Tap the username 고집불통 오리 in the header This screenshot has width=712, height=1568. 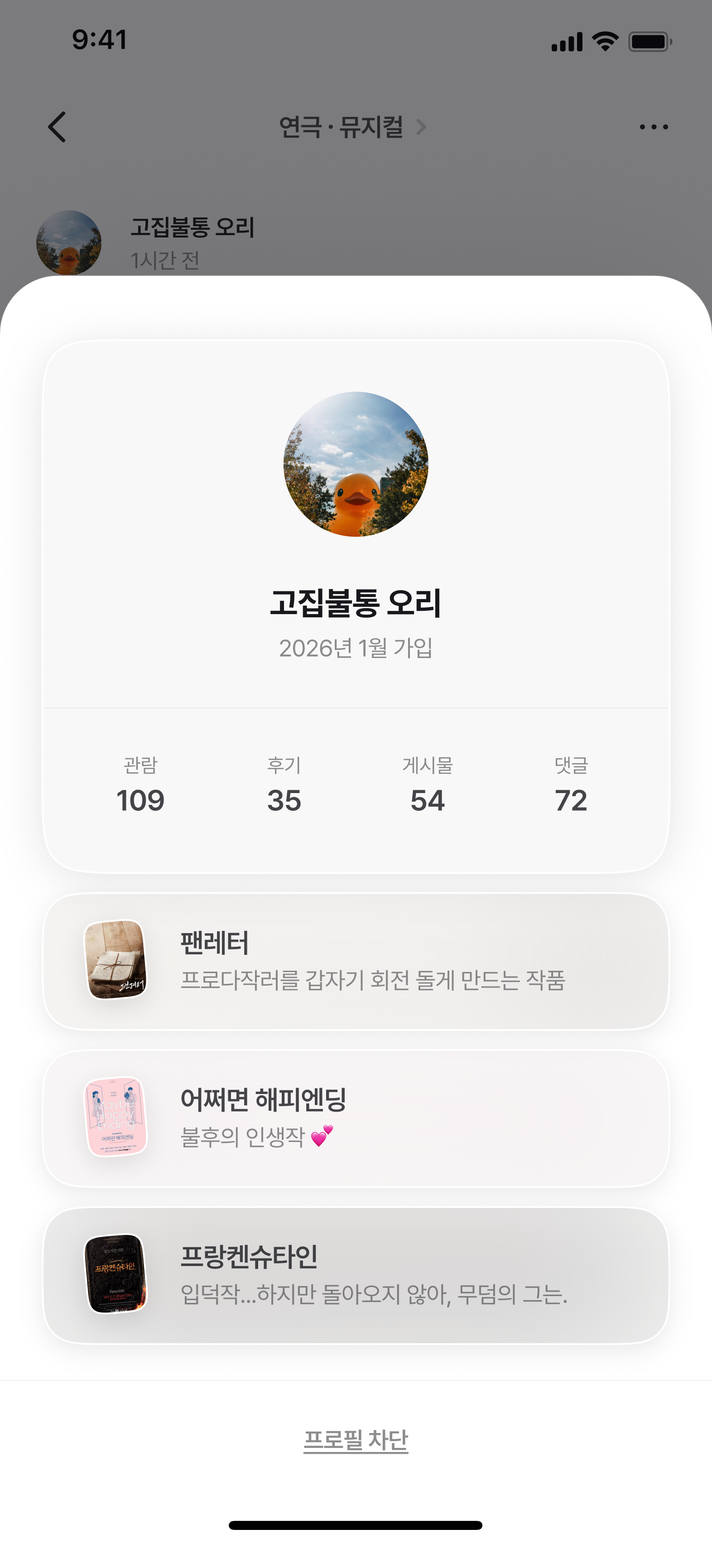(x=356, y=602)
